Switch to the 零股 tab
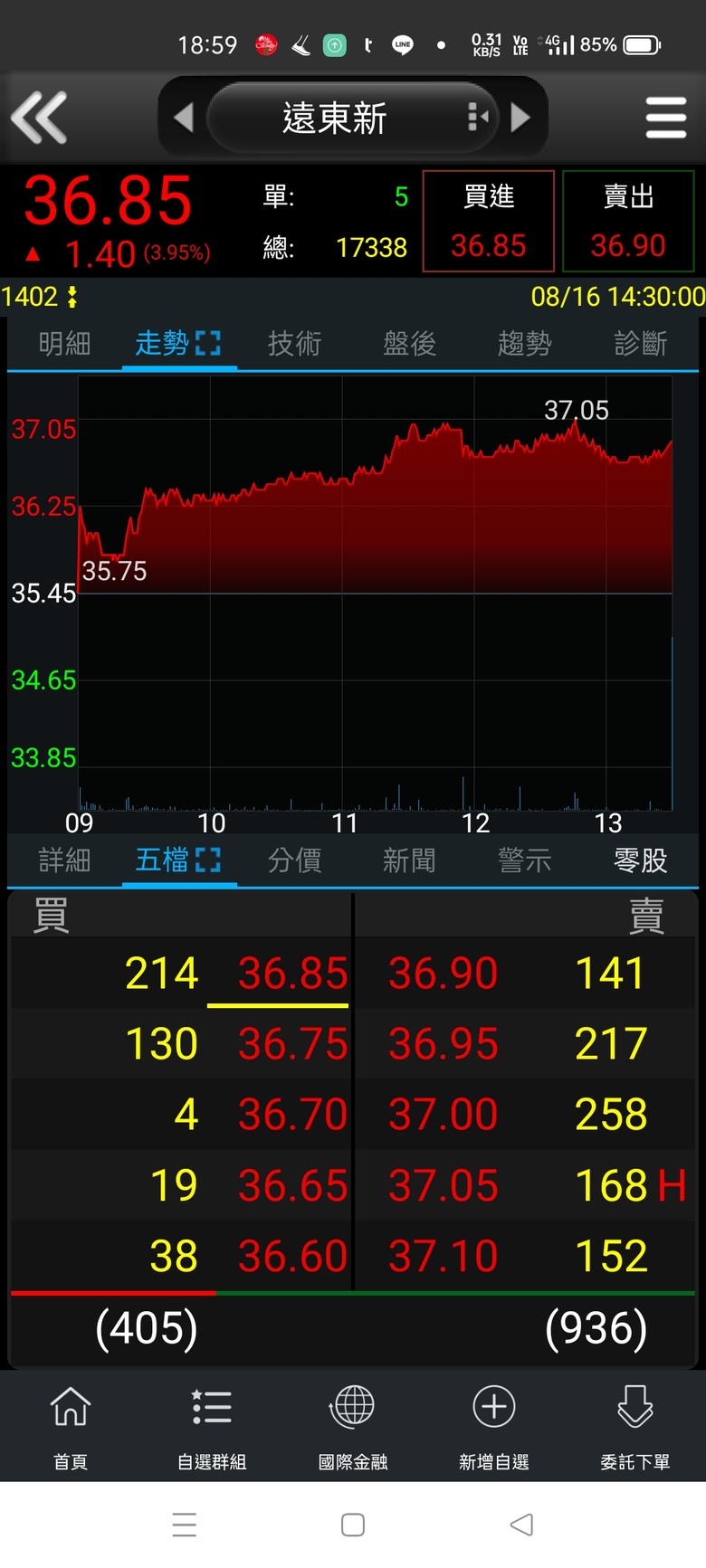Screen dimensions: 706x1568 coord(641,860)
